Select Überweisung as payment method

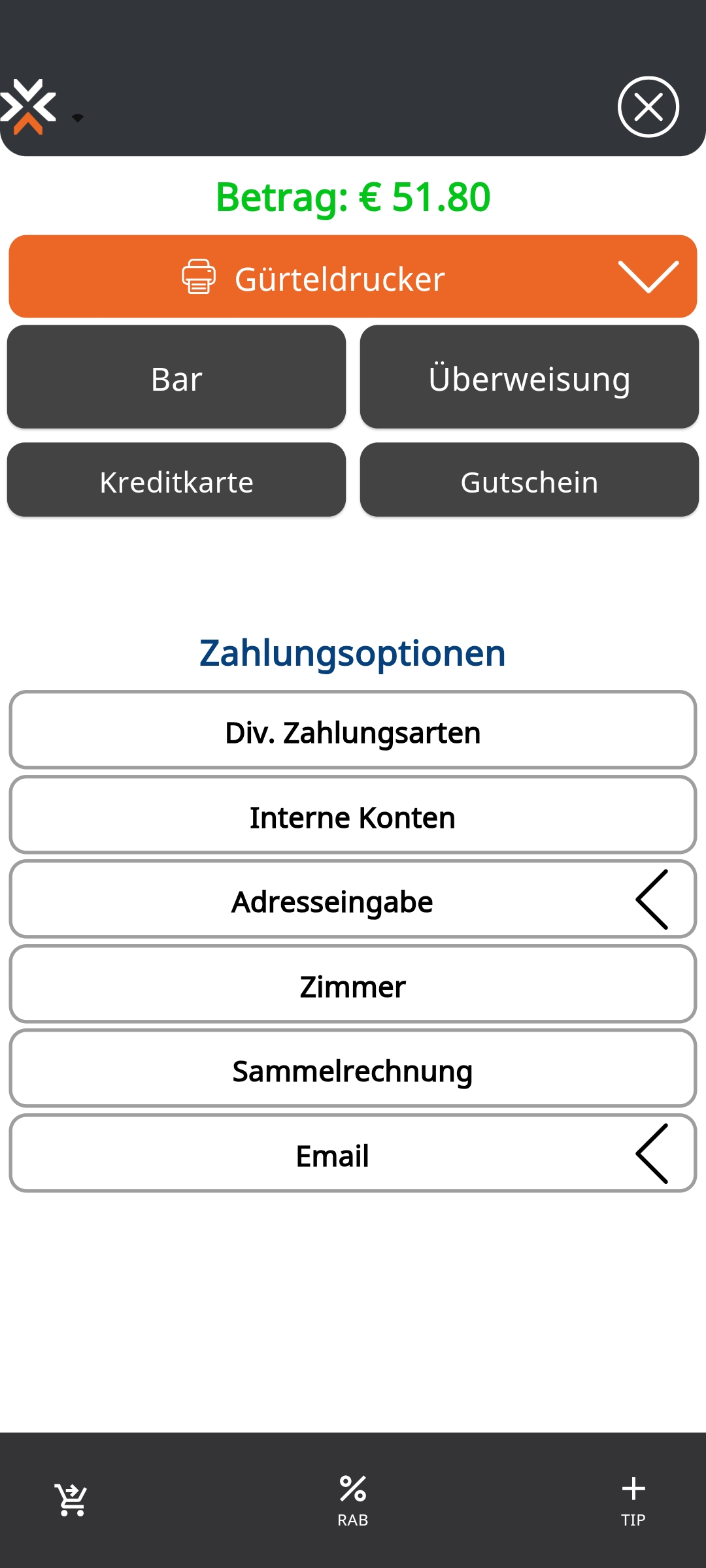(x=528, y=377)
